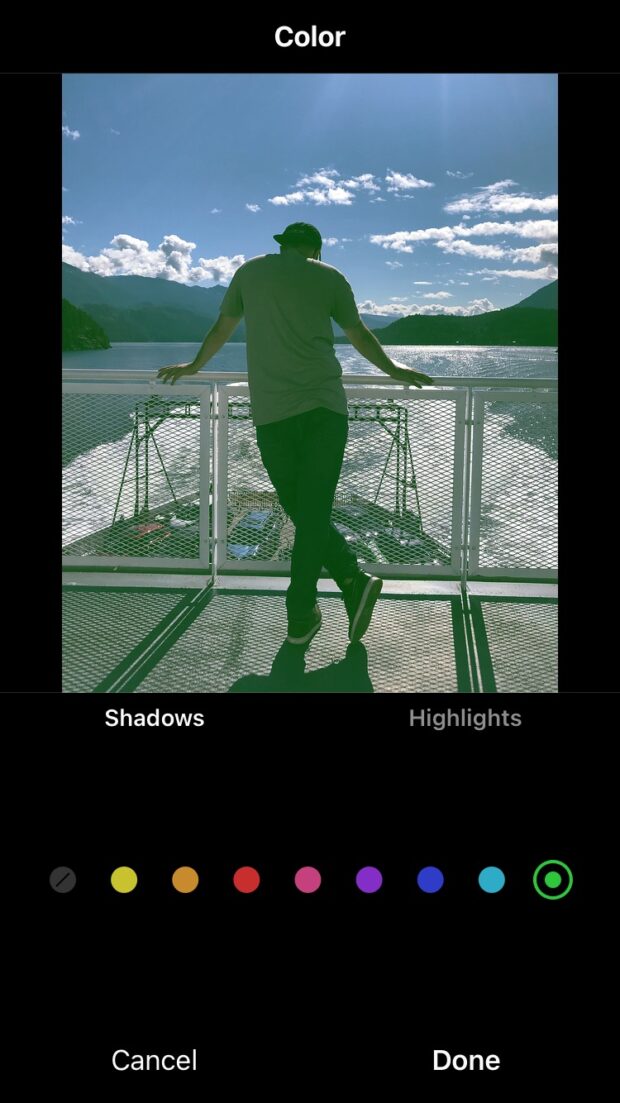This screenshot has width=620, height=1103.
Task: Apply the red color swatch
Action: pyautogui.click(x=246, y=880)
